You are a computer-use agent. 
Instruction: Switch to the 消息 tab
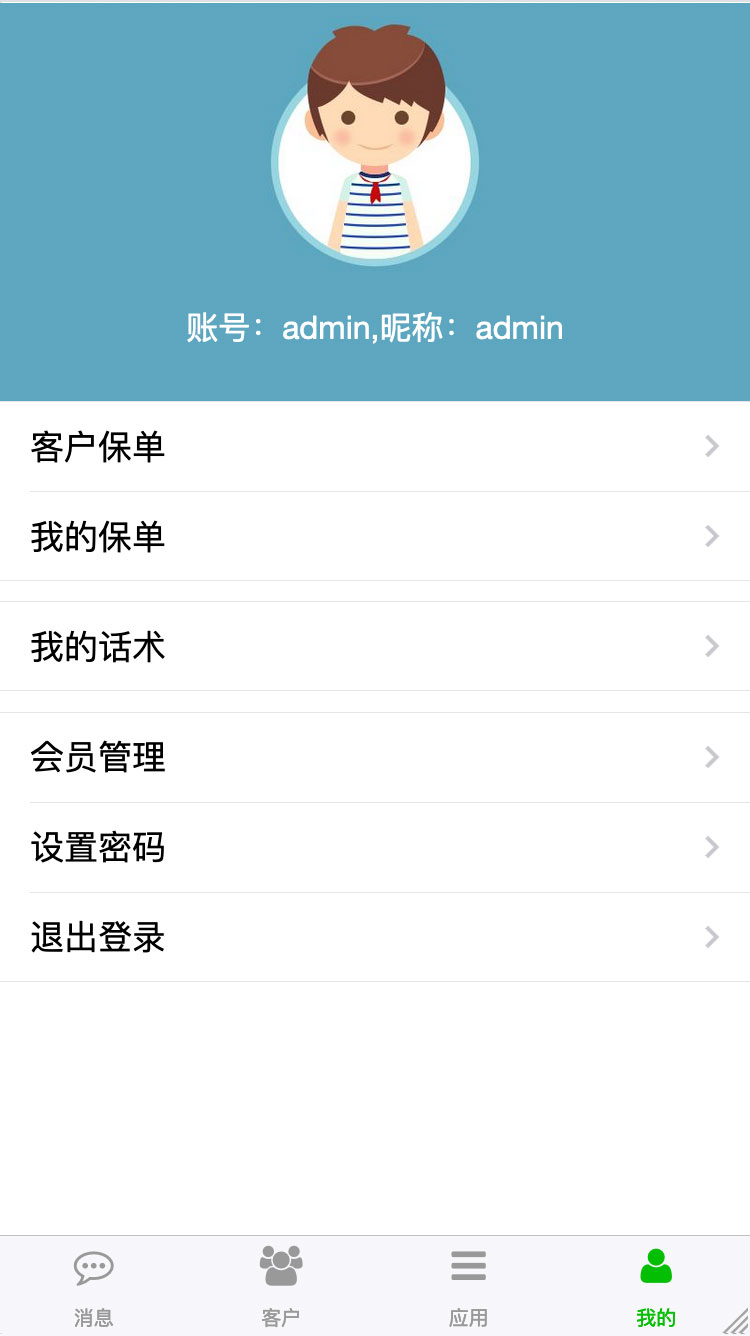(x=94, y=1287)
